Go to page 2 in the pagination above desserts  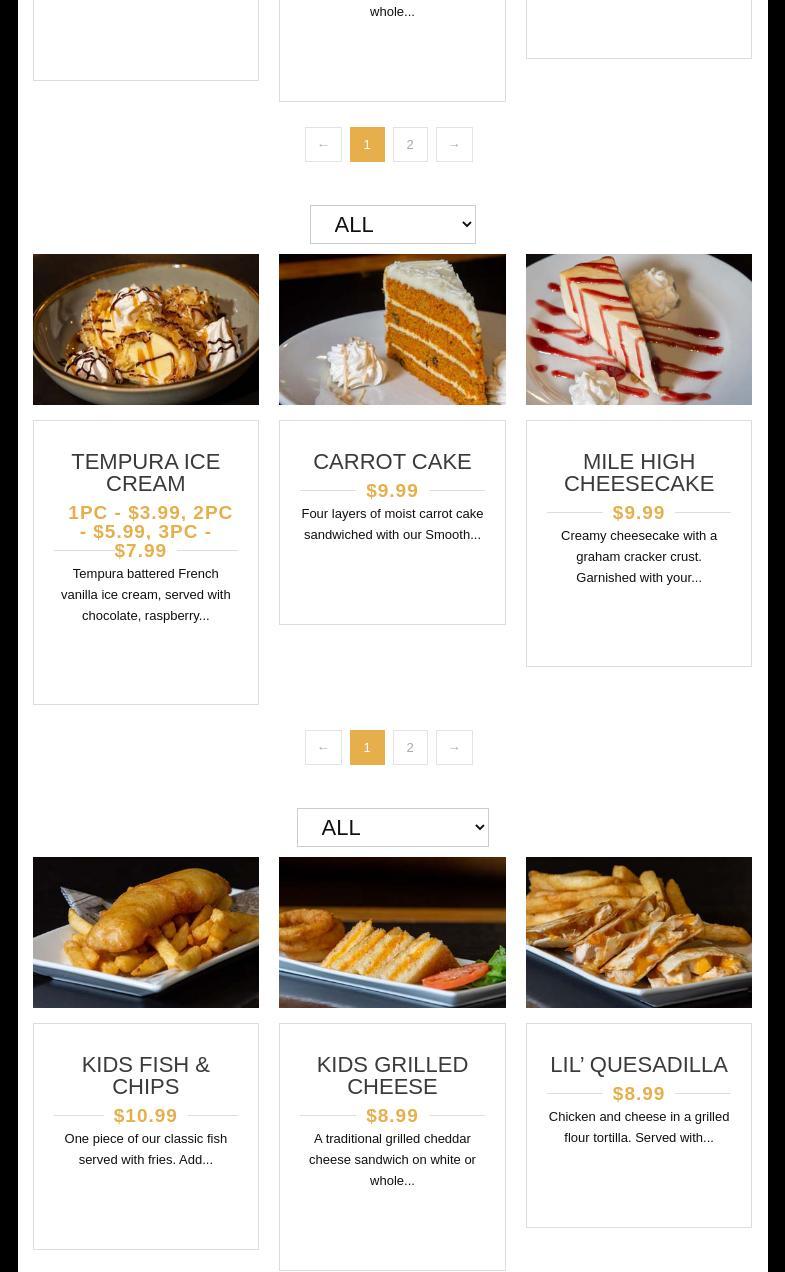(410, 144)
